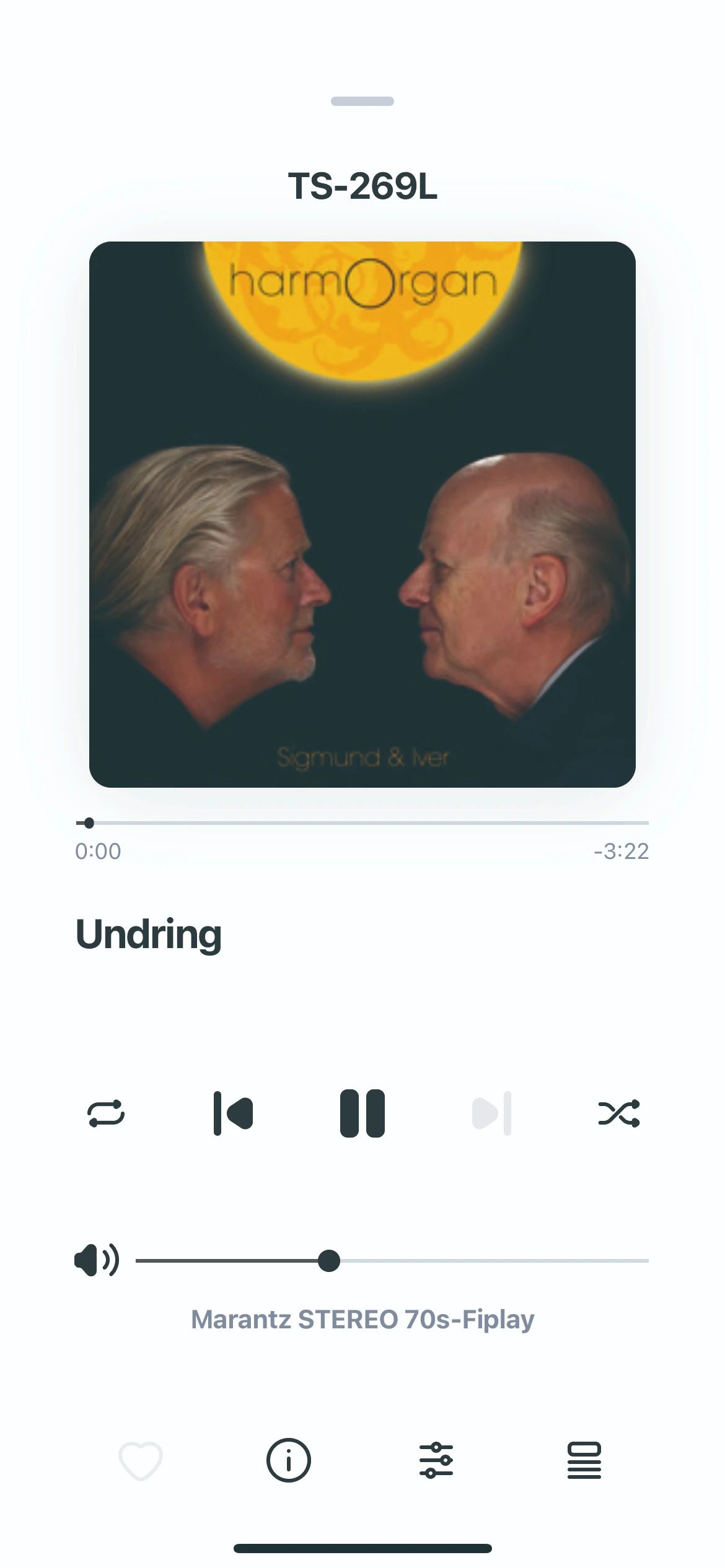Tap the top drag handle to collapse player
This screenshot has width=725, height=1568.
click(x=362, y=102)
